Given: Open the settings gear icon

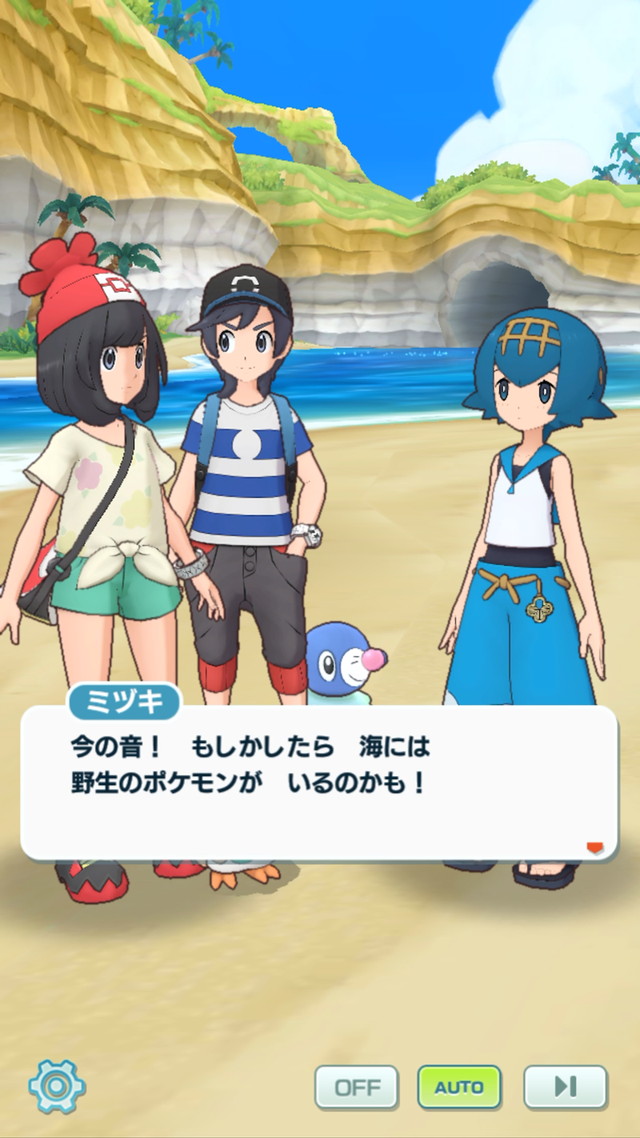Looking at the screenshot, I should click(x=56, y=1086).
